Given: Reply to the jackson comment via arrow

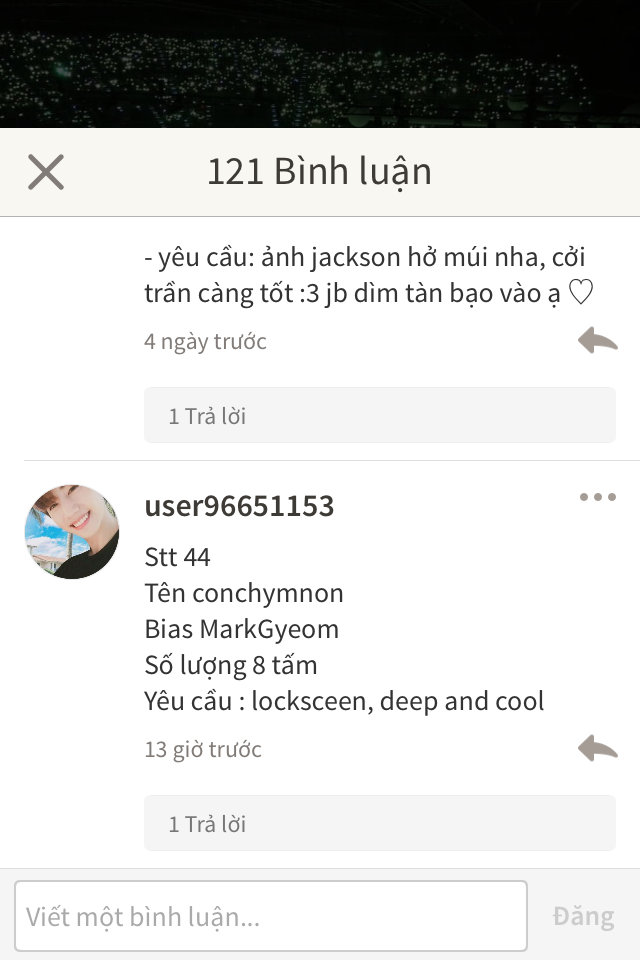Looking at the screenshot, I should coord(597,341).
